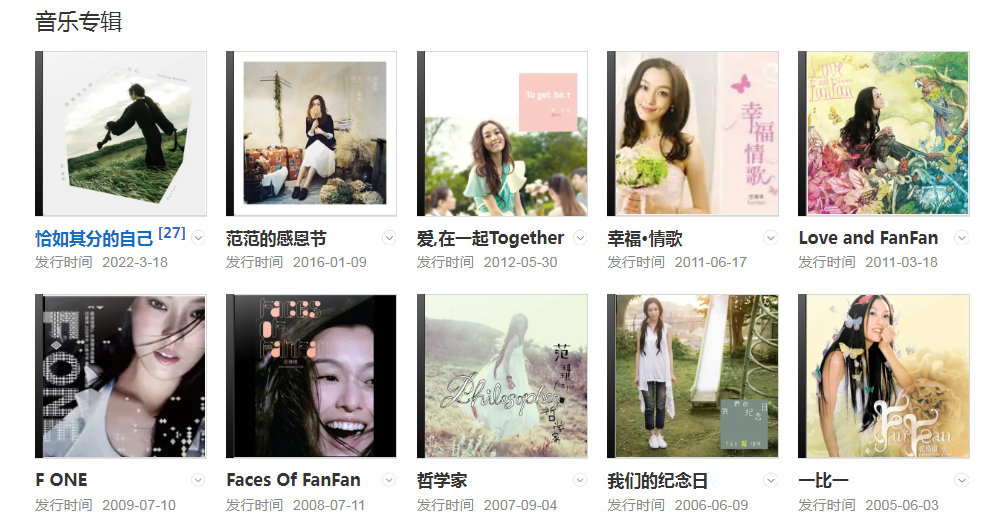Screen dimensions: 1008x527
Task: Expand details for 范范的感恩节
Action: click(x=389, y=238)
